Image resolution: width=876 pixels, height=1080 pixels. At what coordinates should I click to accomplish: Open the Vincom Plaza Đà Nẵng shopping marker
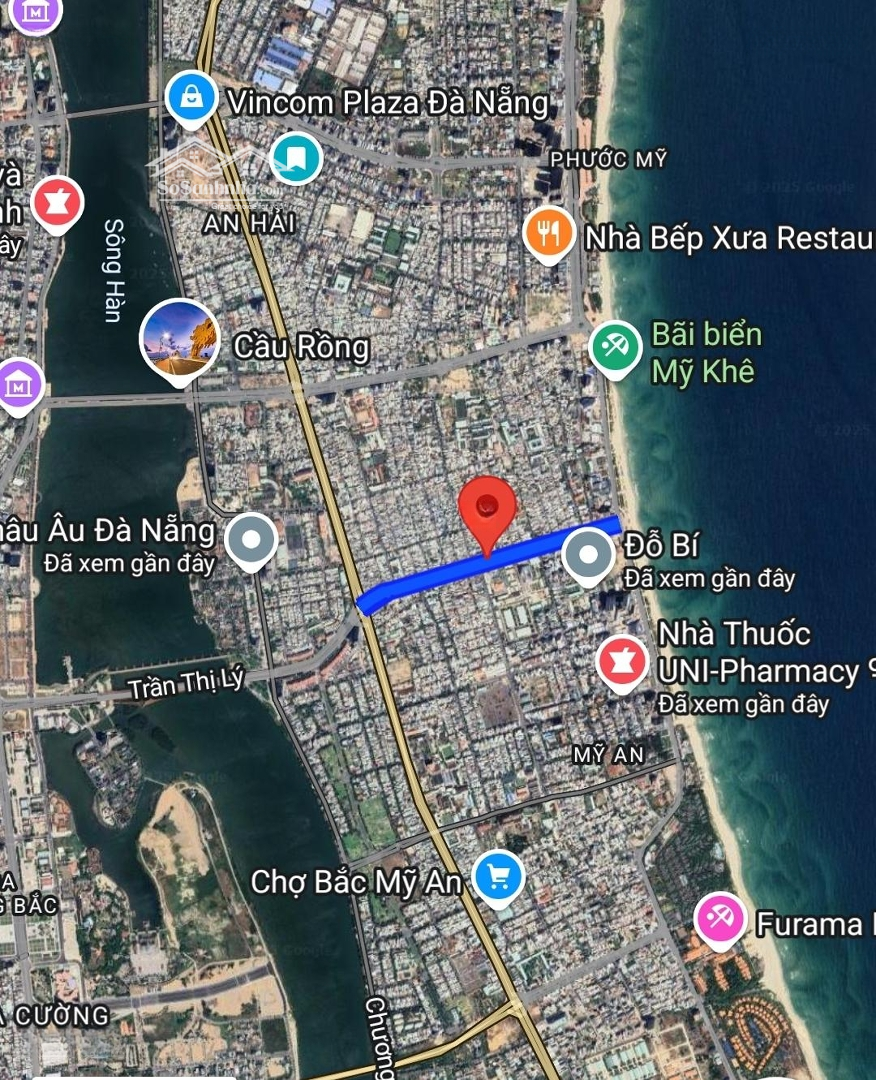click(x=191, y=97)
